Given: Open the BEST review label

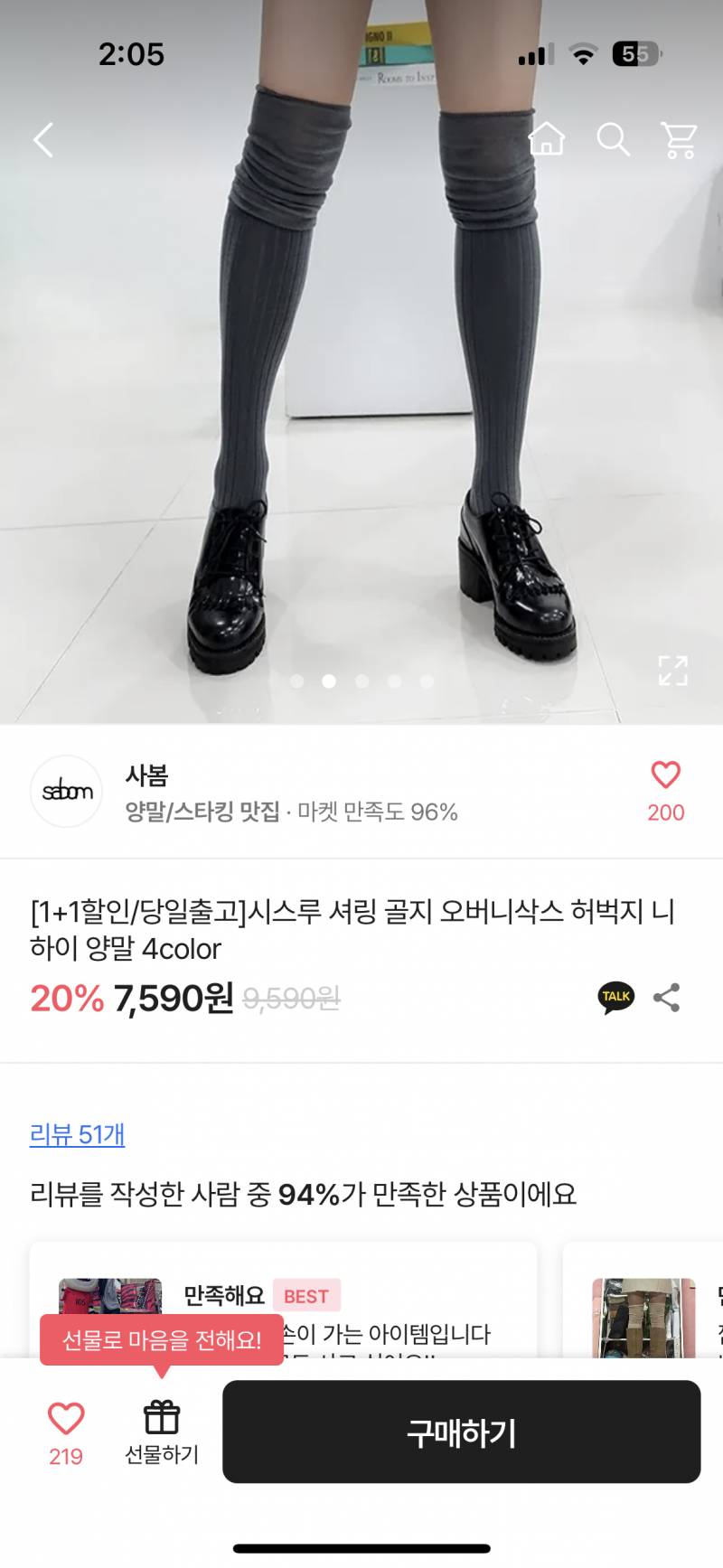Looking at the screenshot, I should 307,1296.
